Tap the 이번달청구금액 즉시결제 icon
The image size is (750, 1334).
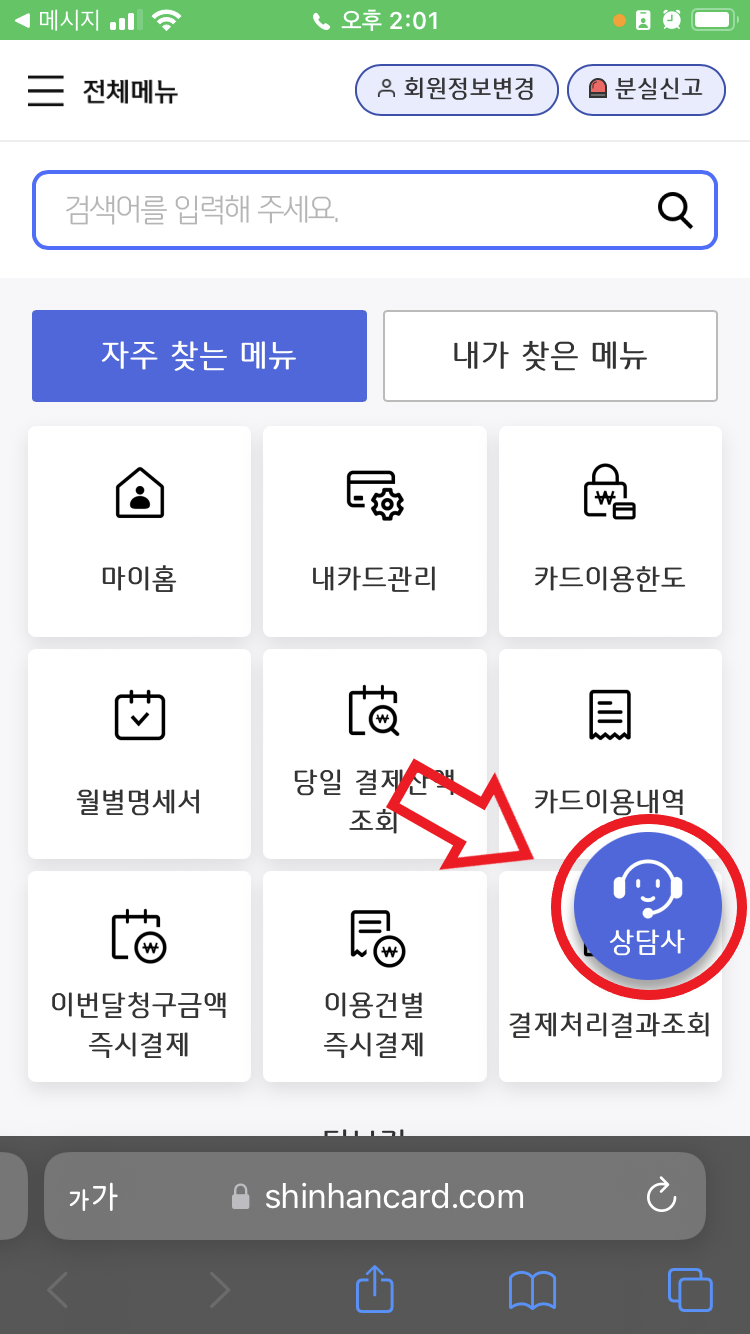coord(139,938)
